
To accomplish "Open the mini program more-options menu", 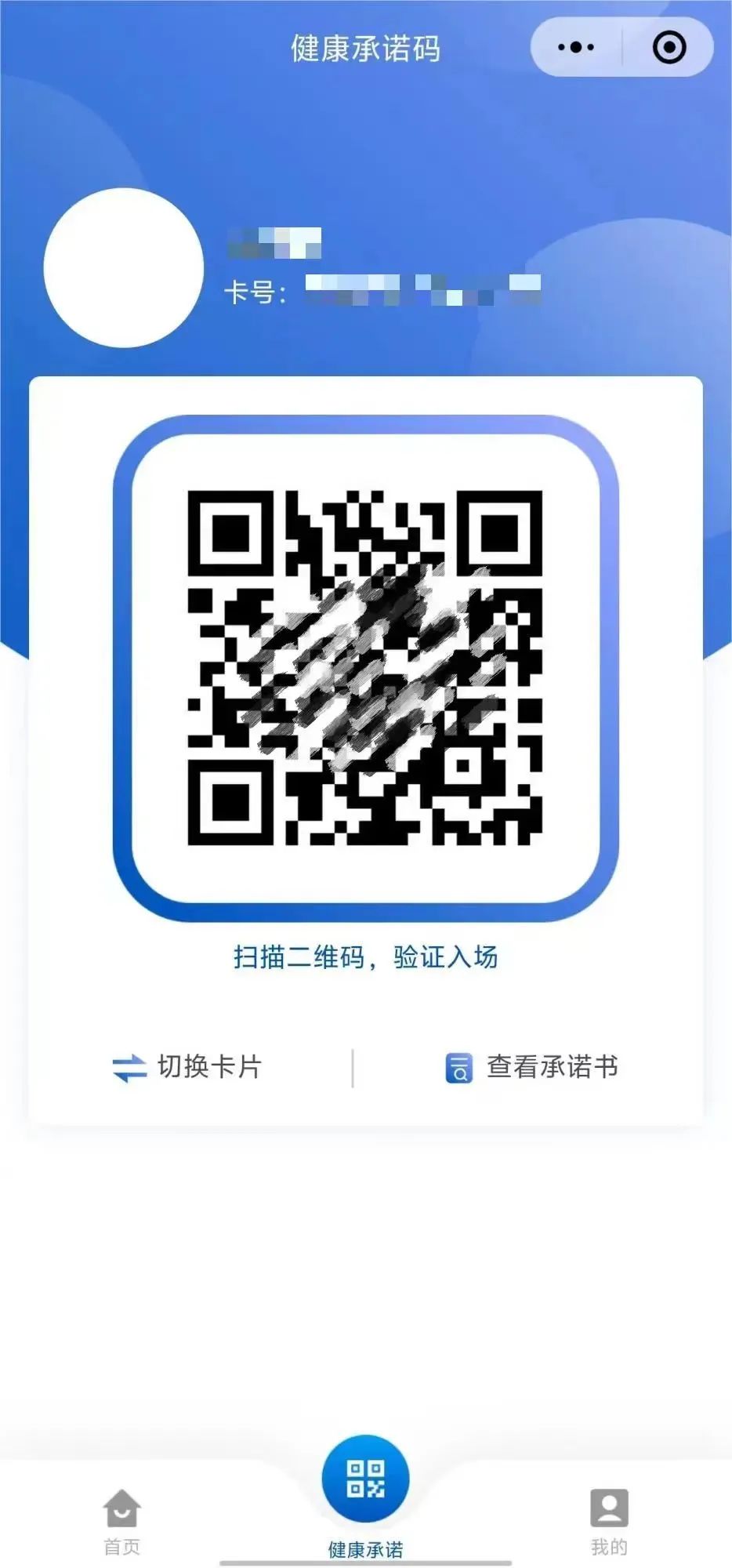I will pyautogui.click(x=576, y=48).
